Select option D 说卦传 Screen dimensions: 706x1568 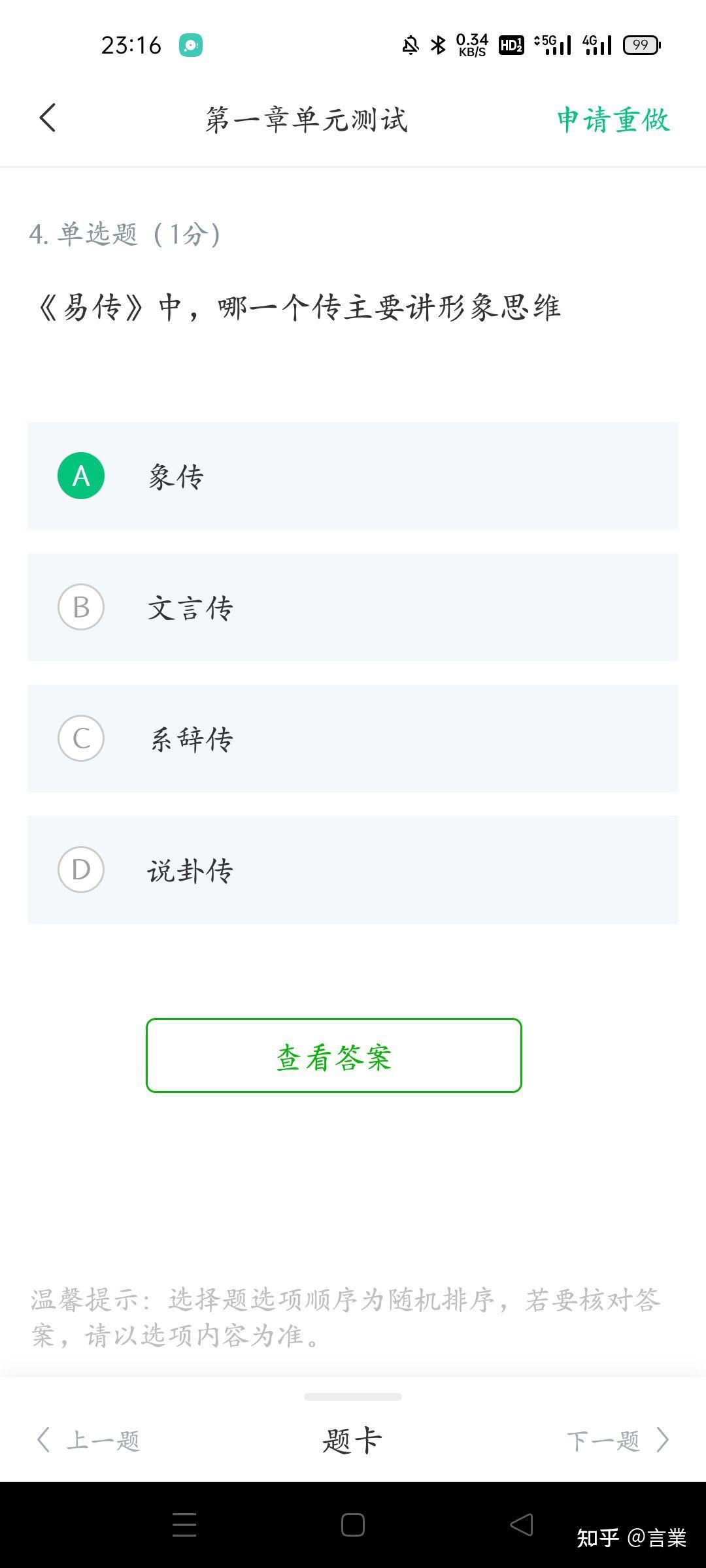pos(353,870)
